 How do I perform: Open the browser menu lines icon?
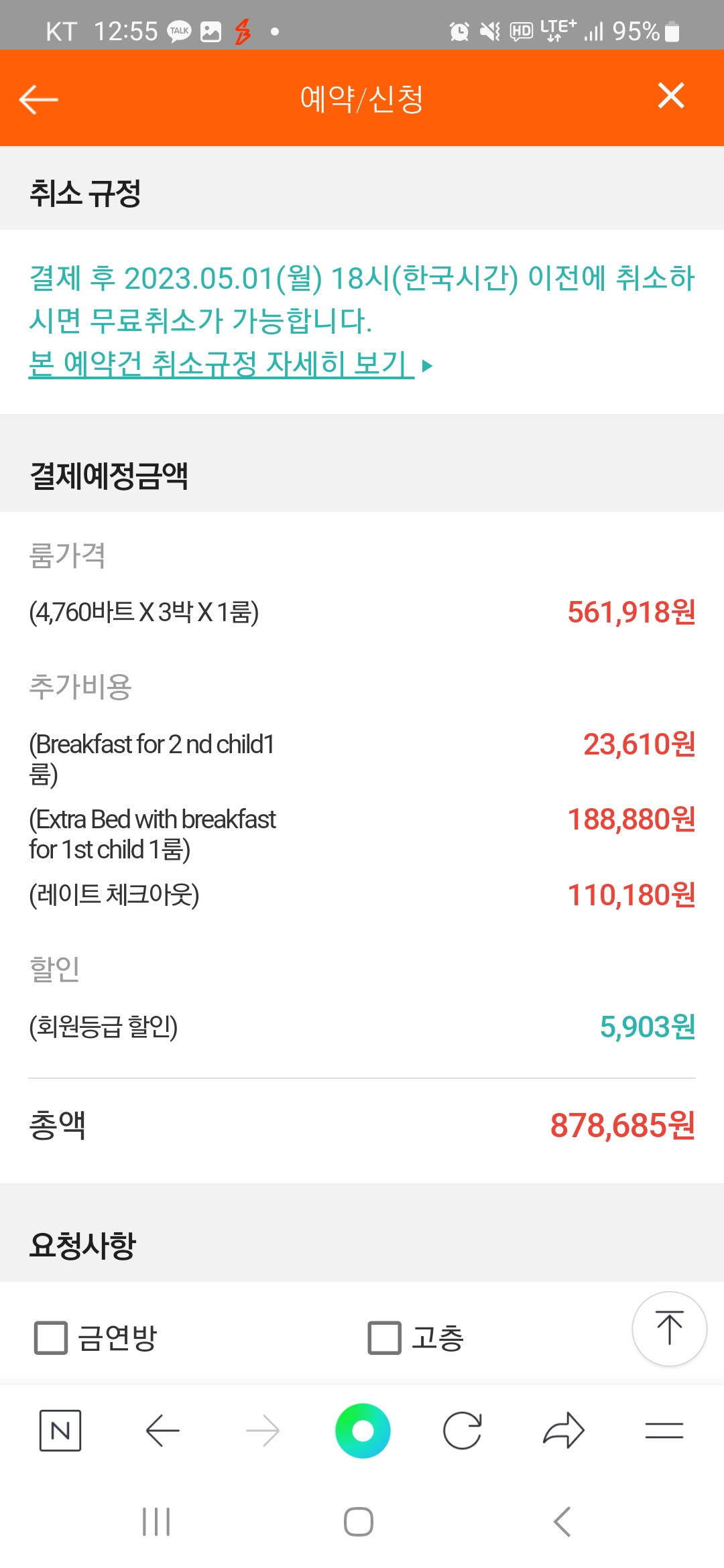664,1431
